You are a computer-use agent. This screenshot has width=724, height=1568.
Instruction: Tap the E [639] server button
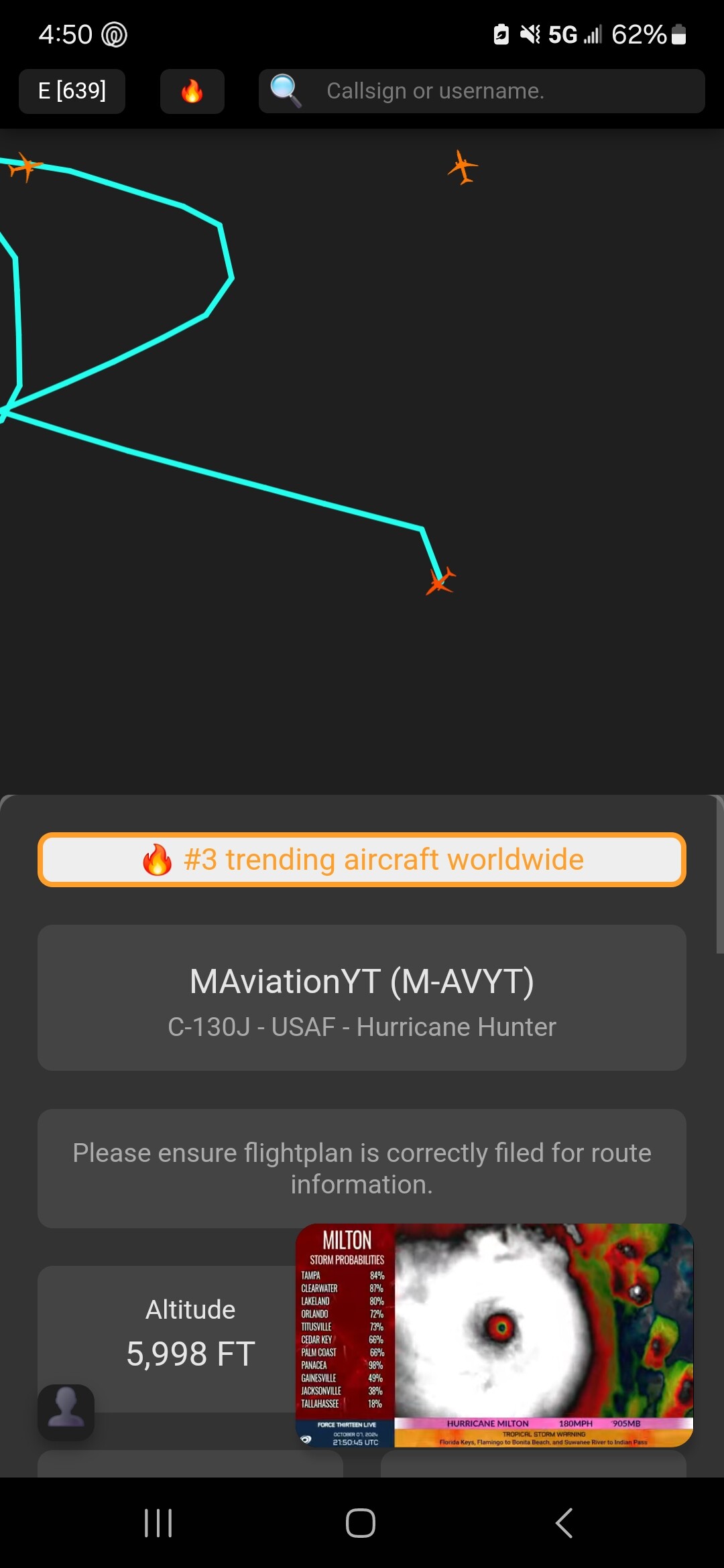click(x=72, y=91)
